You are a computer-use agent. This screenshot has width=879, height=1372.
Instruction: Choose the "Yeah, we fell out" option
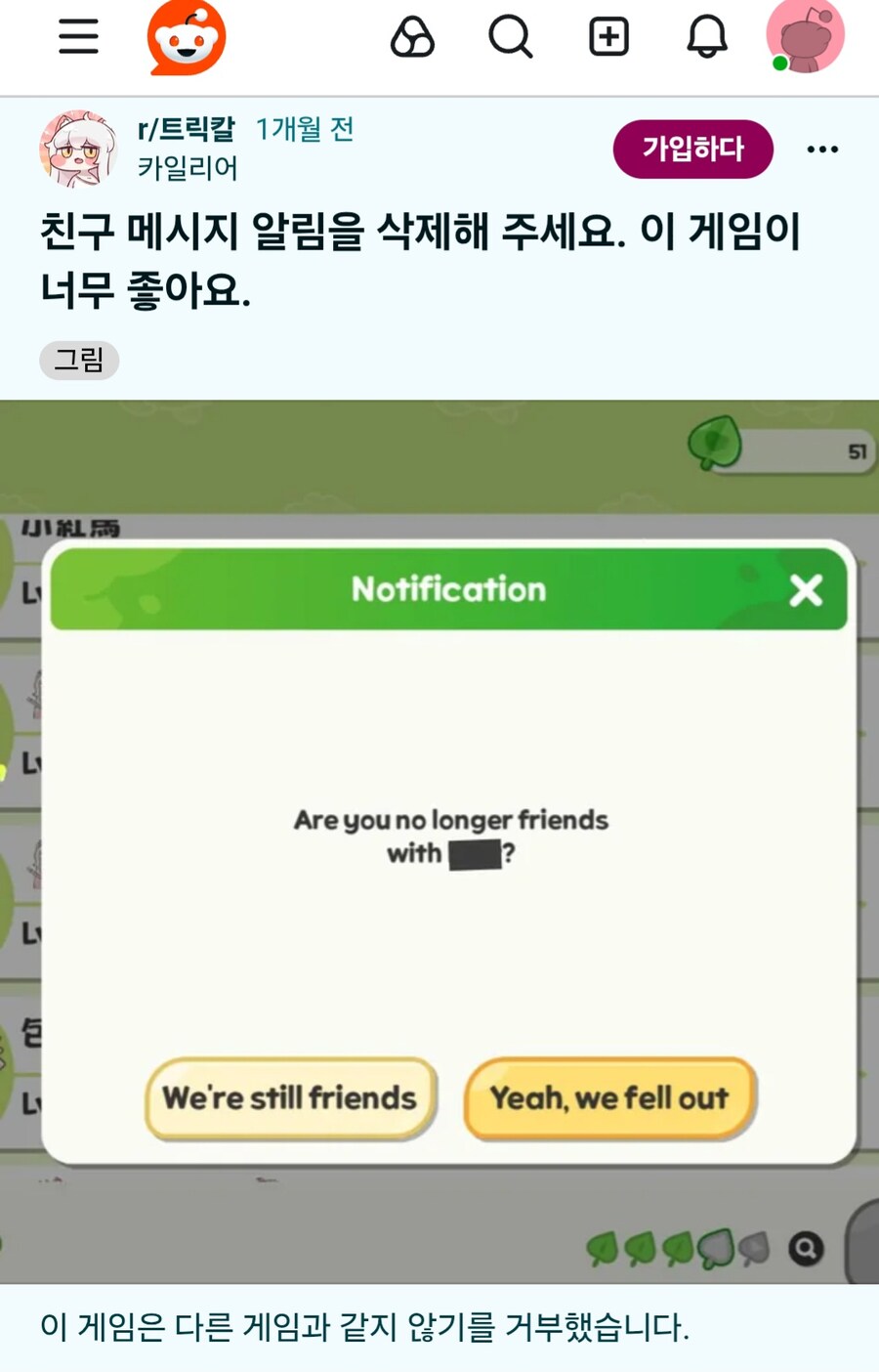608,1098
